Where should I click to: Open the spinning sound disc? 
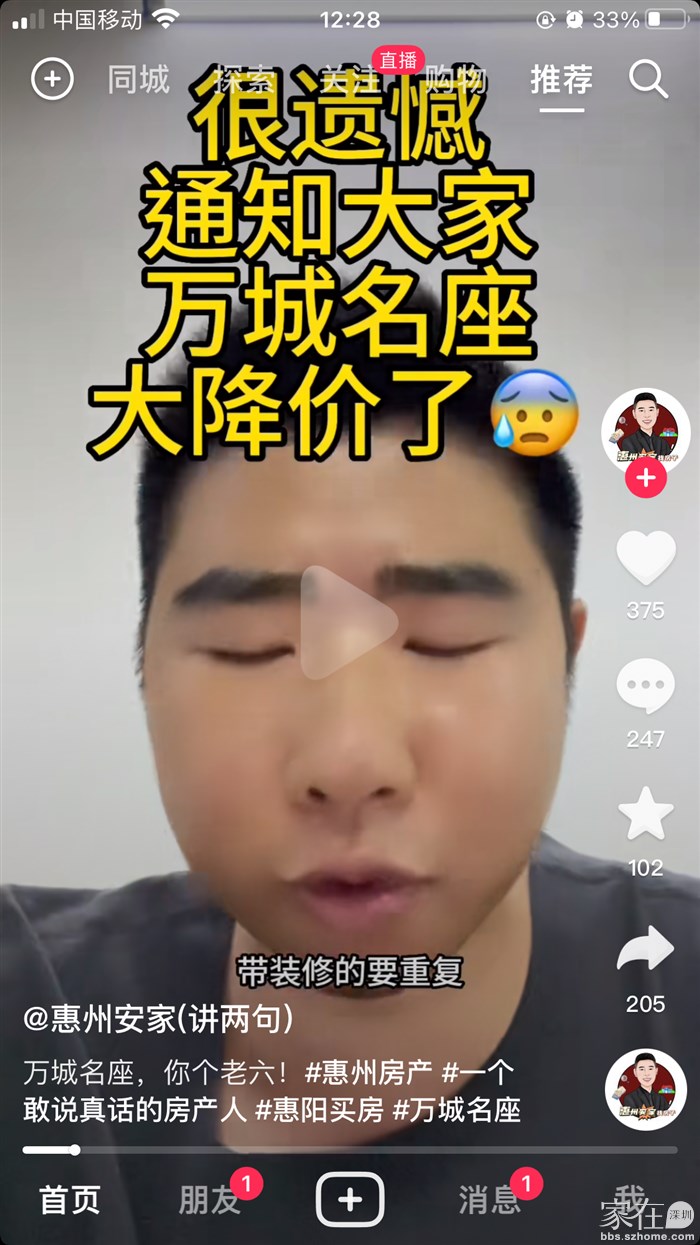click(645, 1089)
